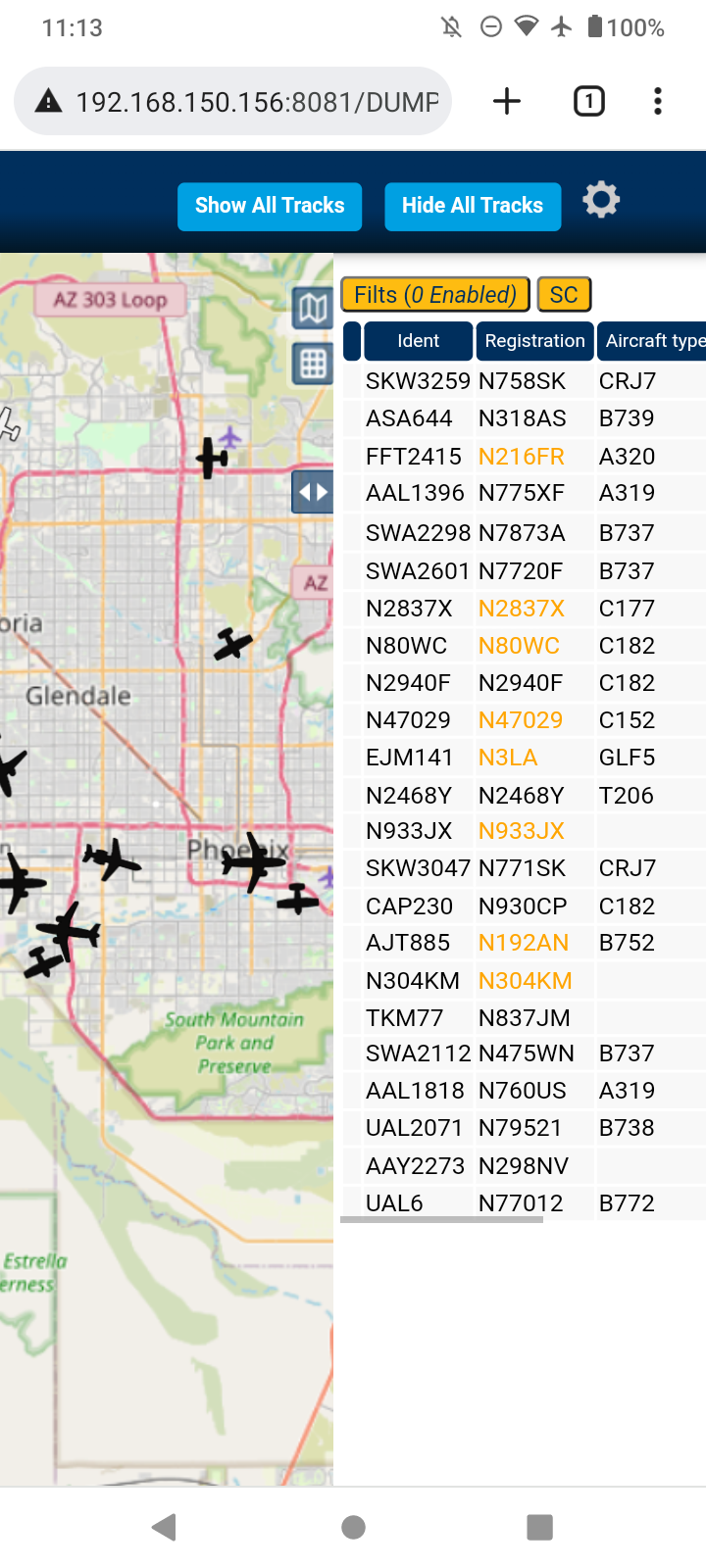Viewport: 706px width, 1568px height.
Task: Open the map layers icon
Action: coord(313,309)
